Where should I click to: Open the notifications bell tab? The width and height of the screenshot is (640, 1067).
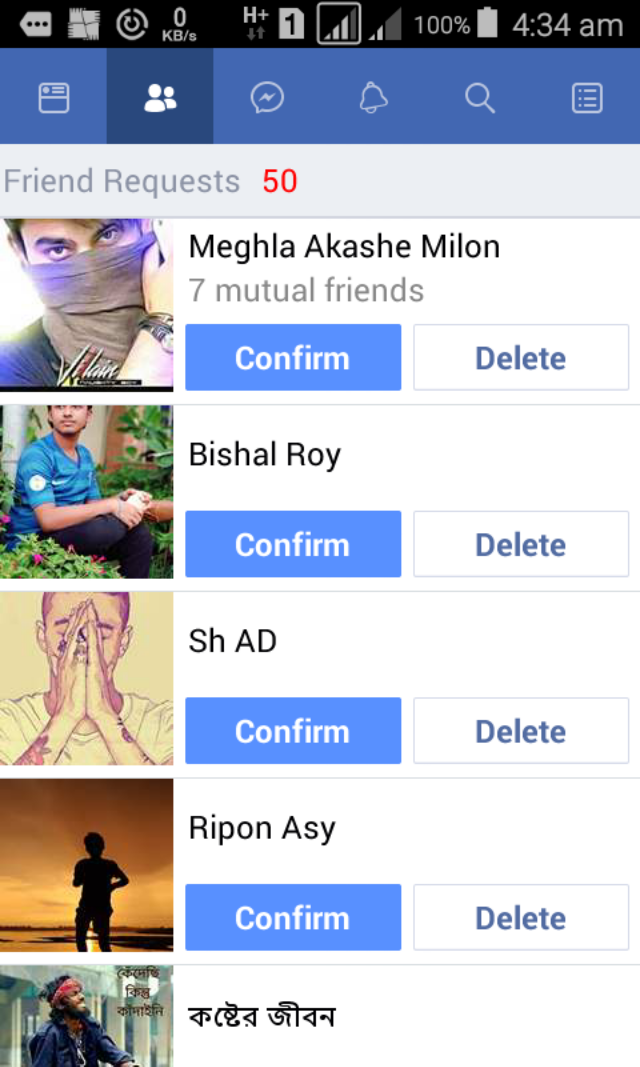[x=373, y=97]
